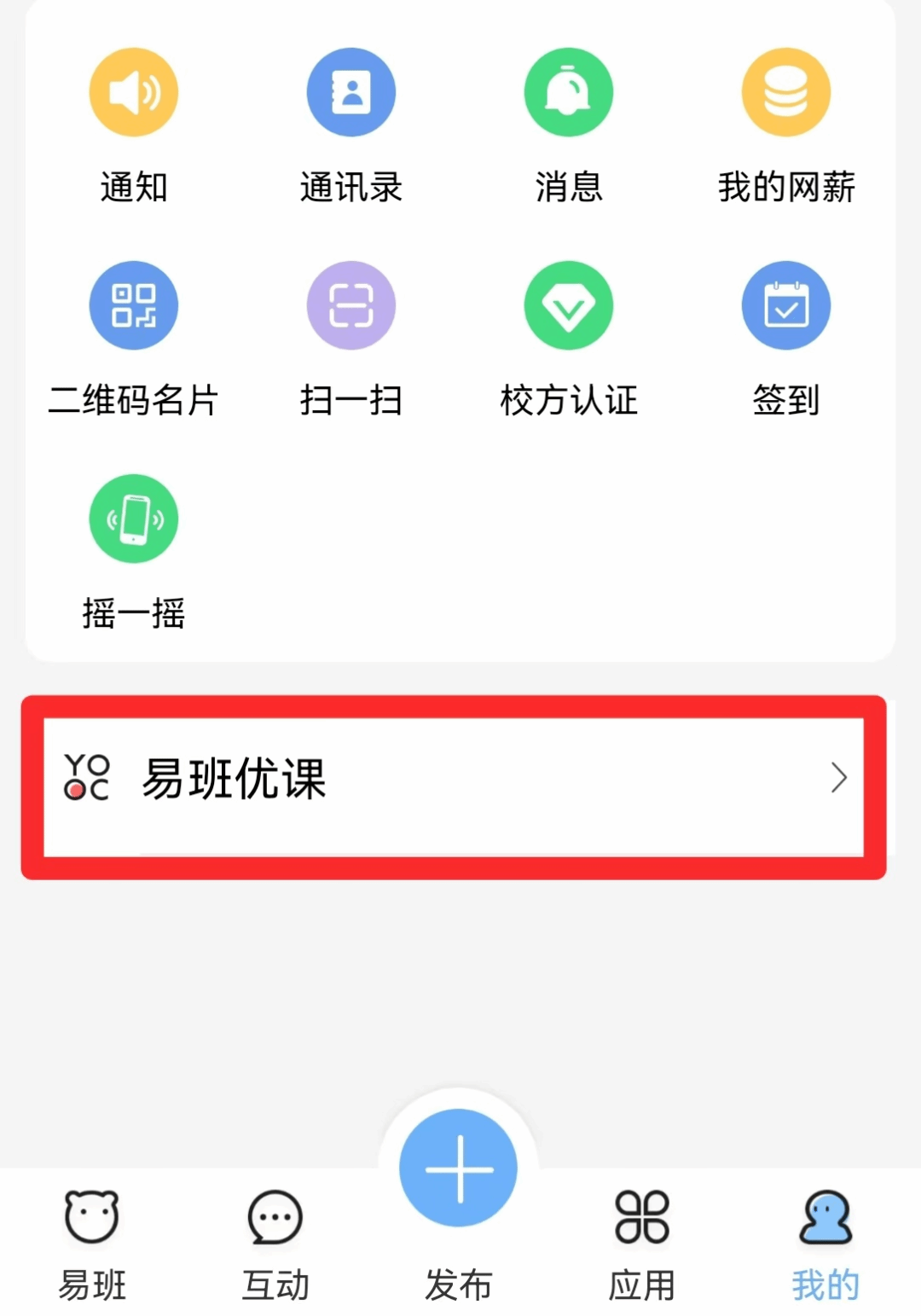This screenshot has height=1316, width=921.
Task: Select the 我的 tab
Action: tap(825, 1243)
